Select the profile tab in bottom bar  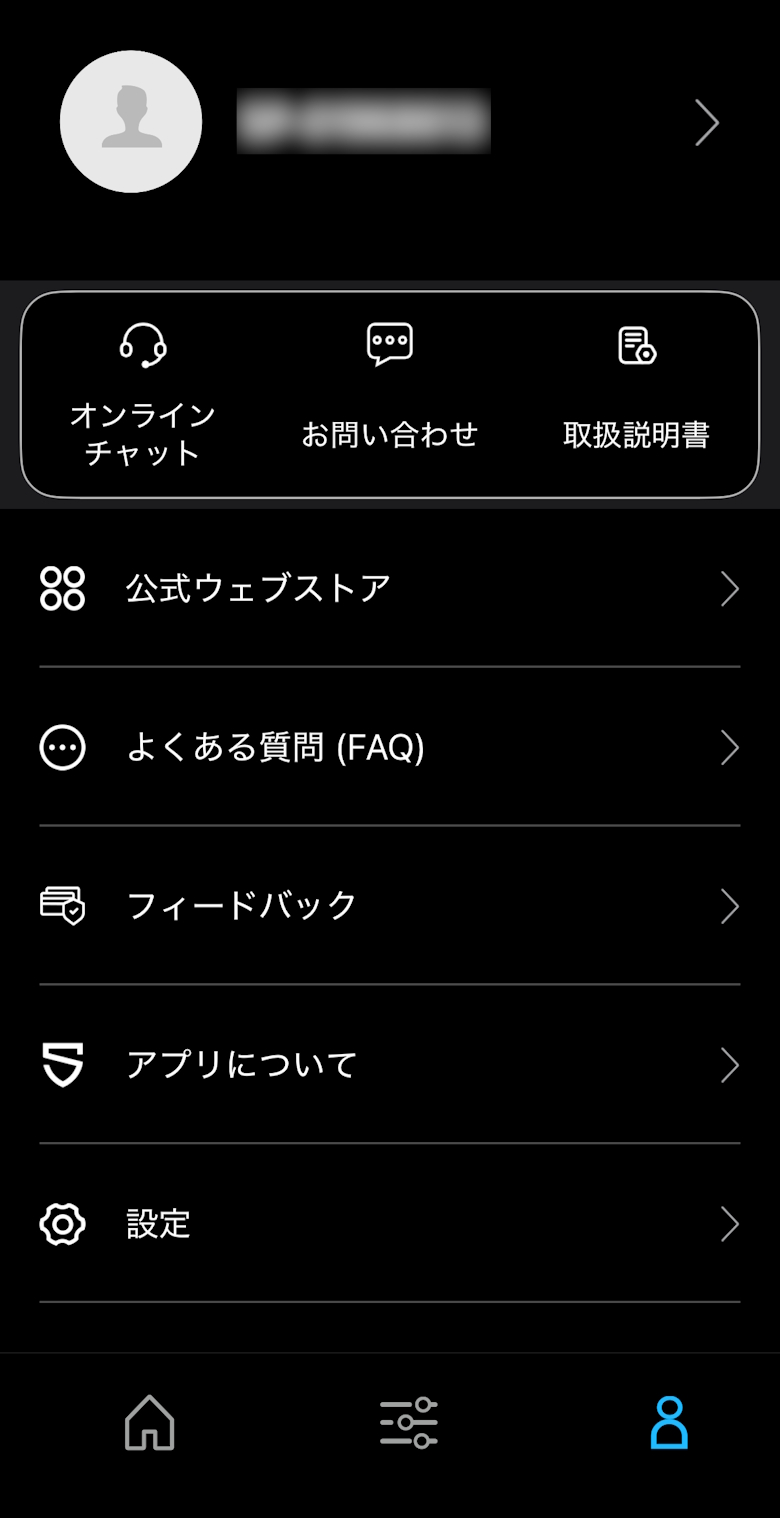(669, 1422)
